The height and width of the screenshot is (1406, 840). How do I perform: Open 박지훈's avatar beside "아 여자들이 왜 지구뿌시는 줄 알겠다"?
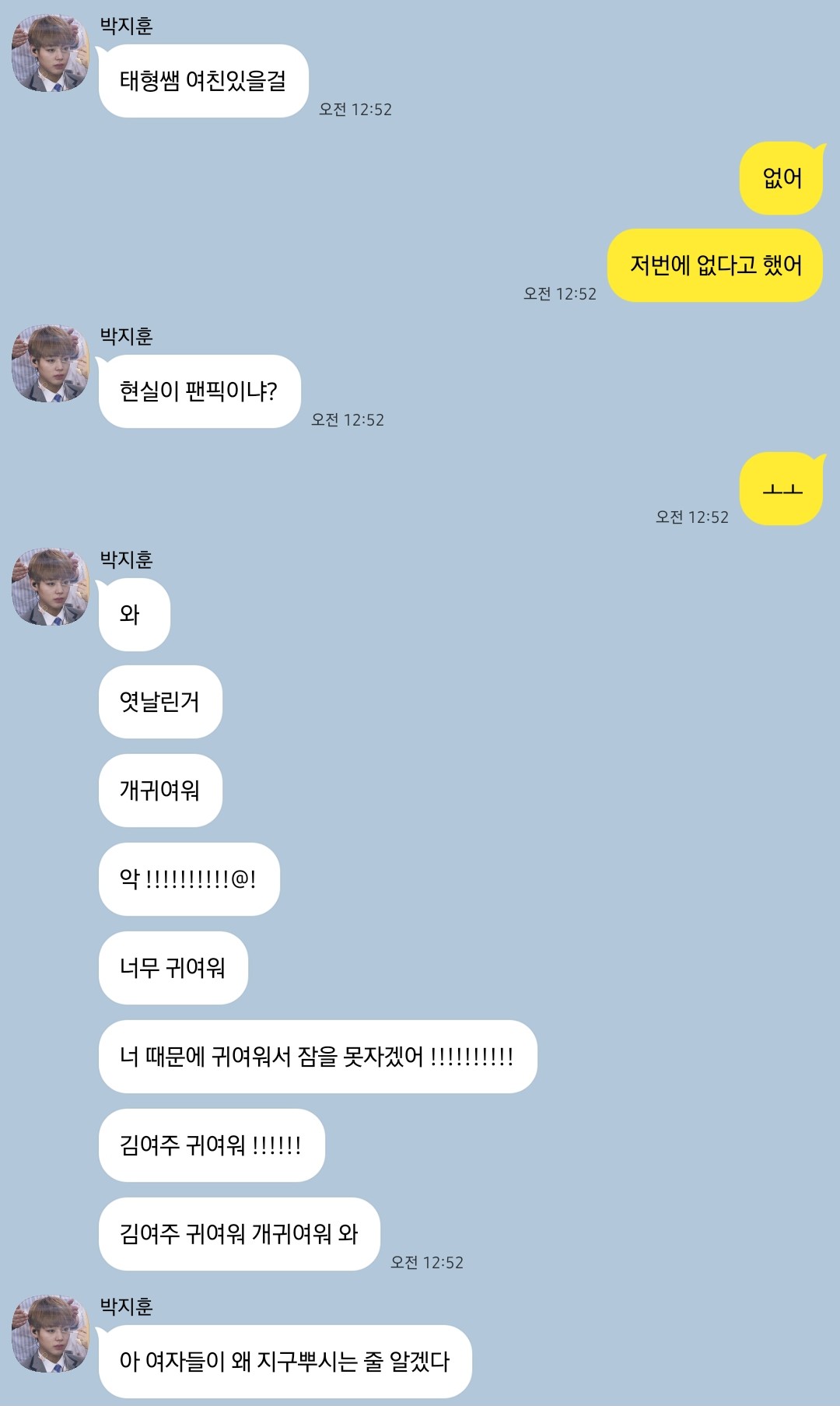[x=51, y=1334]
